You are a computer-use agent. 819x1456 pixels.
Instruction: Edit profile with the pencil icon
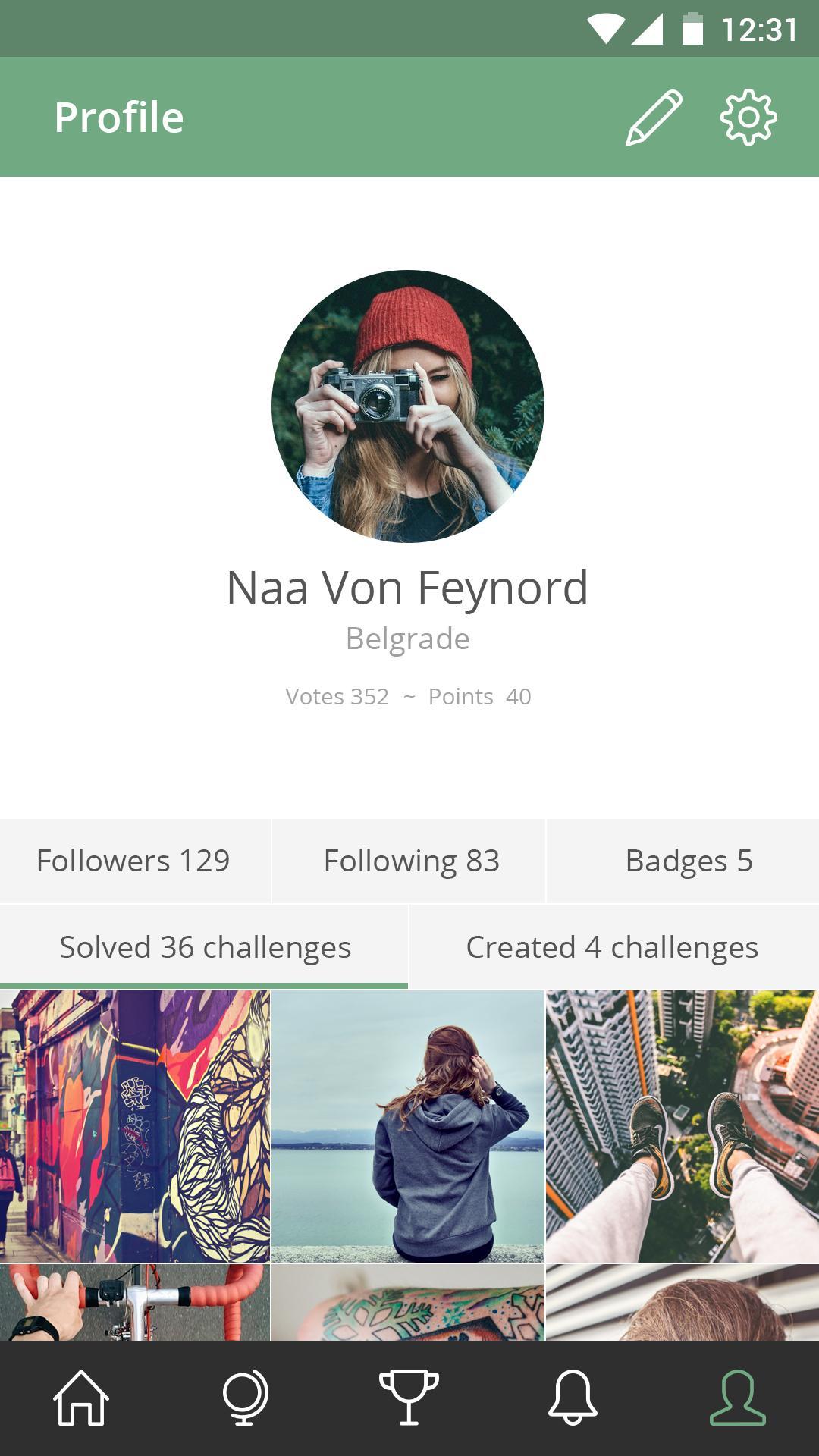click(654, 118)
